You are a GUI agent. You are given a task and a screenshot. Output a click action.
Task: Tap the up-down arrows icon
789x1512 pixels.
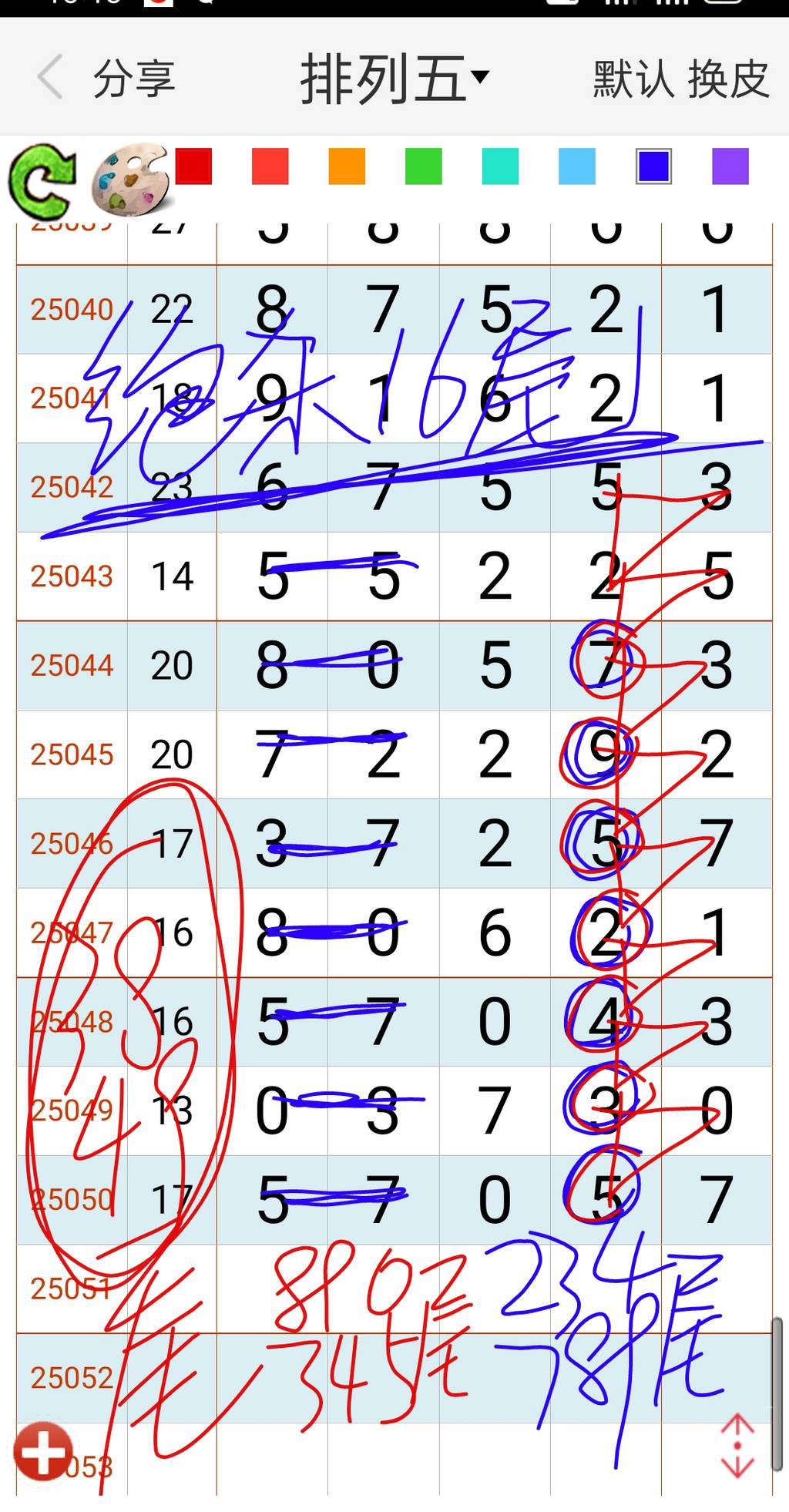[737, 1445]
